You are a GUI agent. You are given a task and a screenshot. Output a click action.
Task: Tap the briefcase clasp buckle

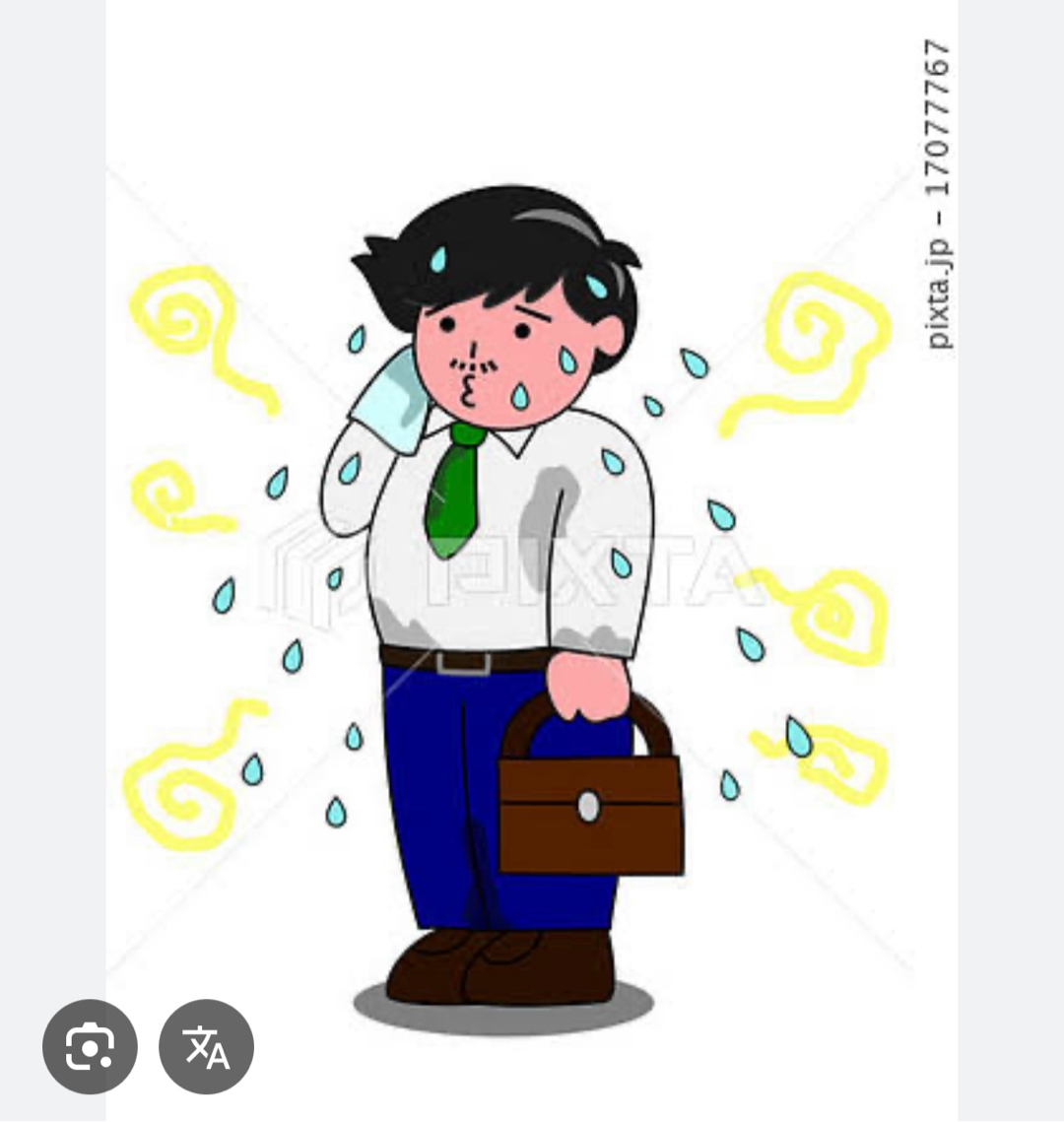point(589,806)
